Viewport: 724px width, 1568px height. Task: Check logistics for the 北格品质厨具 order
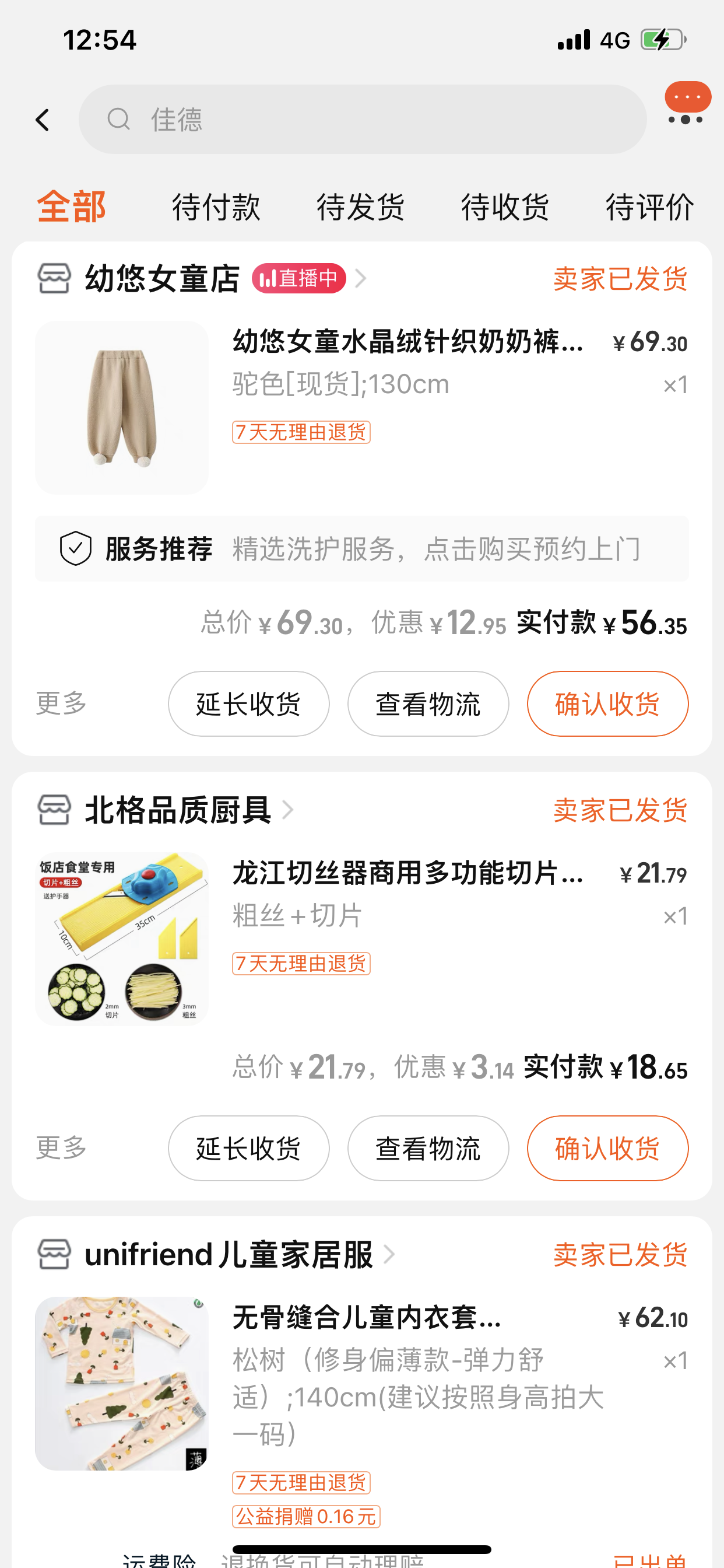pos(428,1149)
